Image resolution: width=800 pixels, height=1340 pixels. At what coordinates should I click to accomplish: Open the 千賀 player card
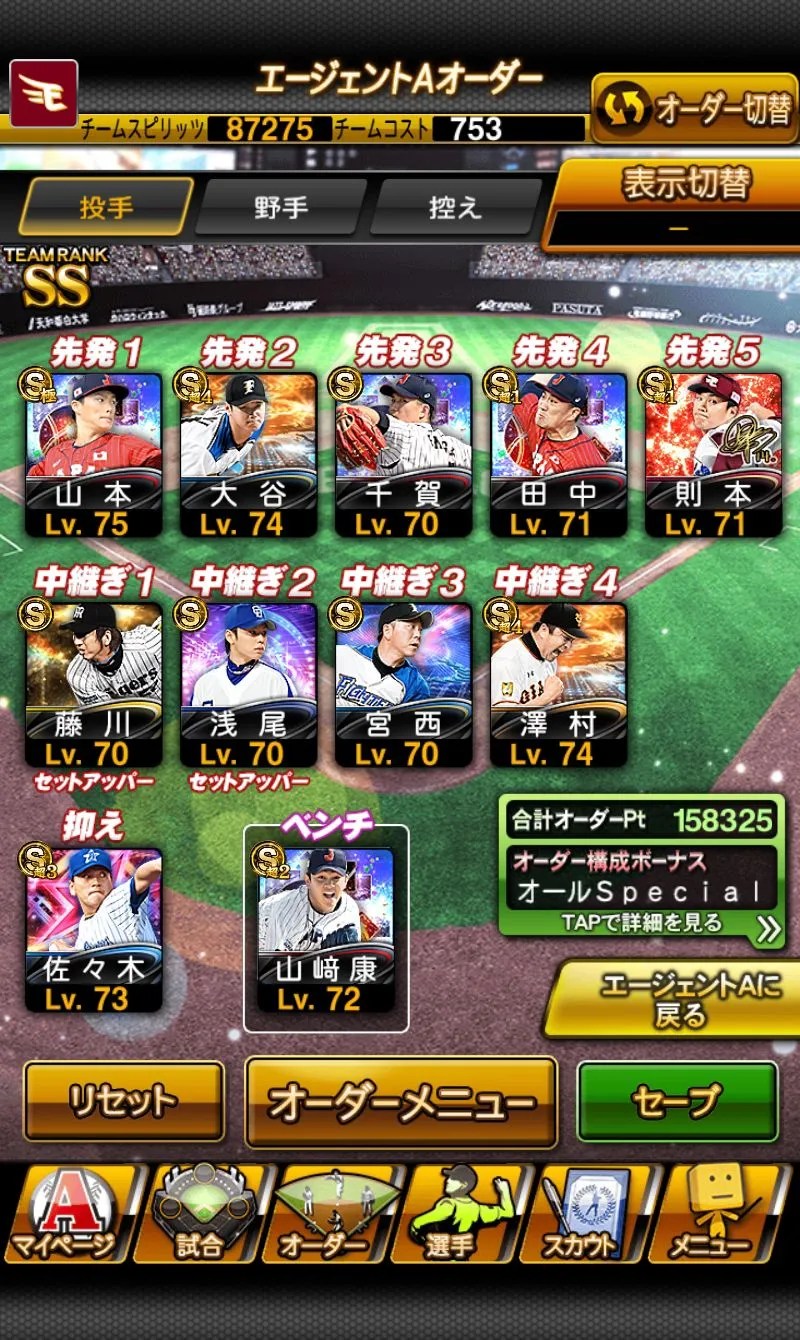[x=403, y=453]
